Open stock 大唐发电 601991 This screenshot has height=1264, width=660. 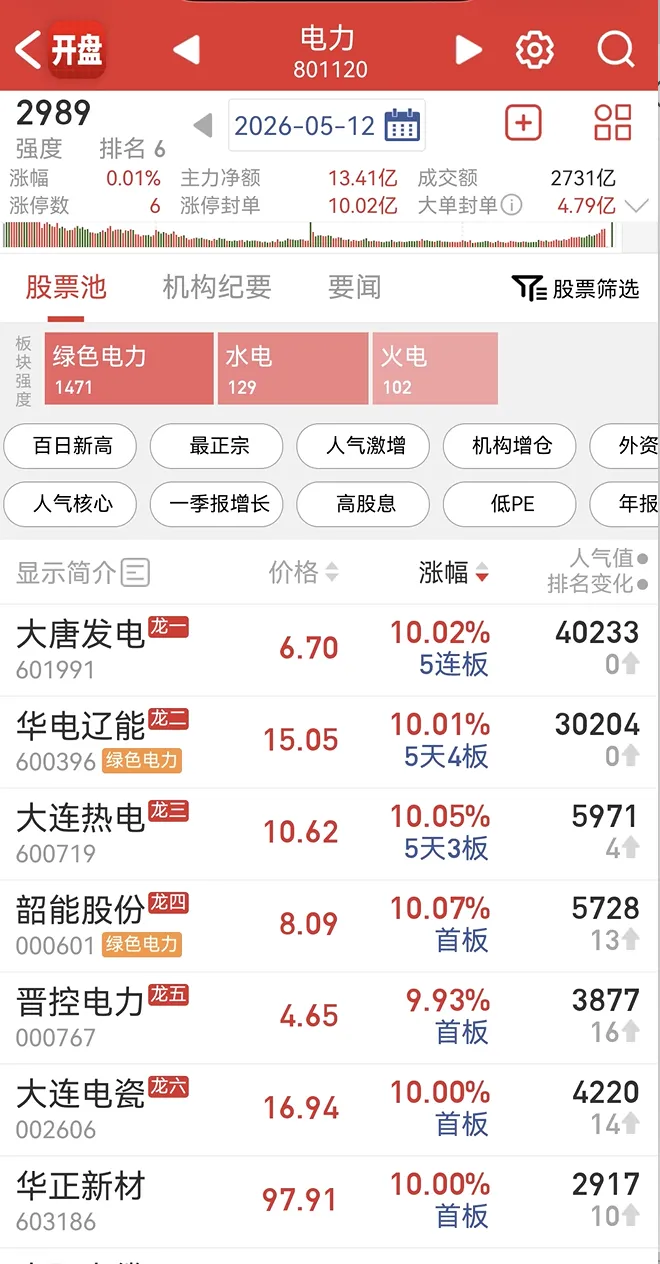(x=330, y=650)
